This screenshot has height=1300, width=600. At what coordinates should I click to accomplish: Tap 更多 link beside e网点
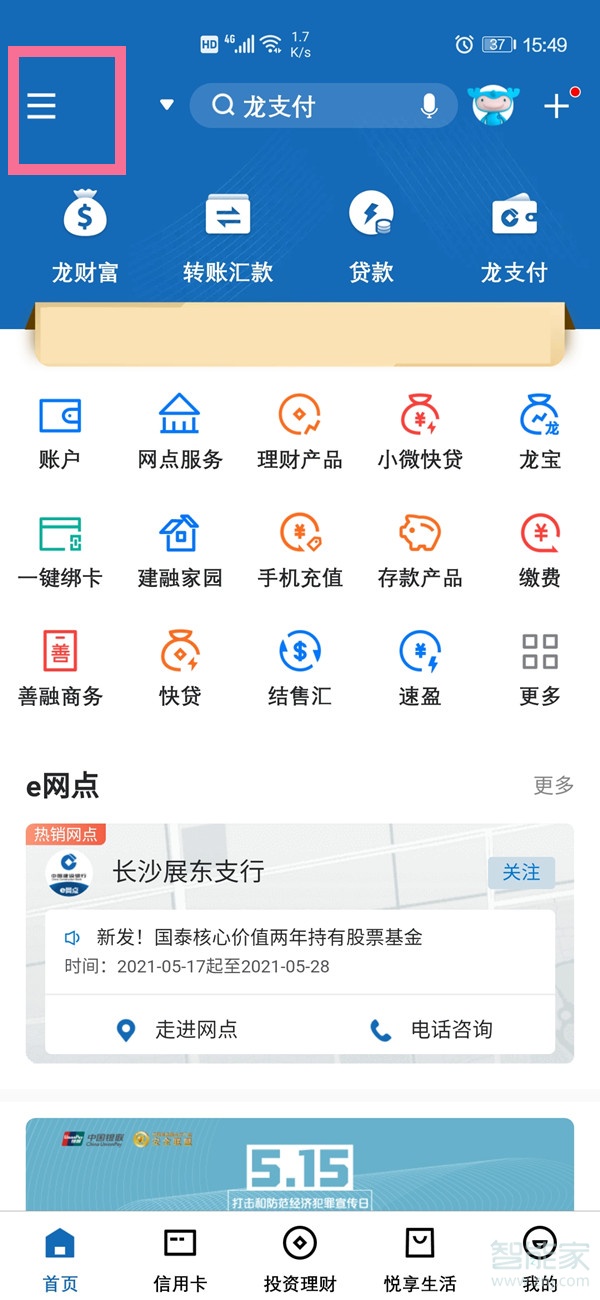tap(553, 785)
